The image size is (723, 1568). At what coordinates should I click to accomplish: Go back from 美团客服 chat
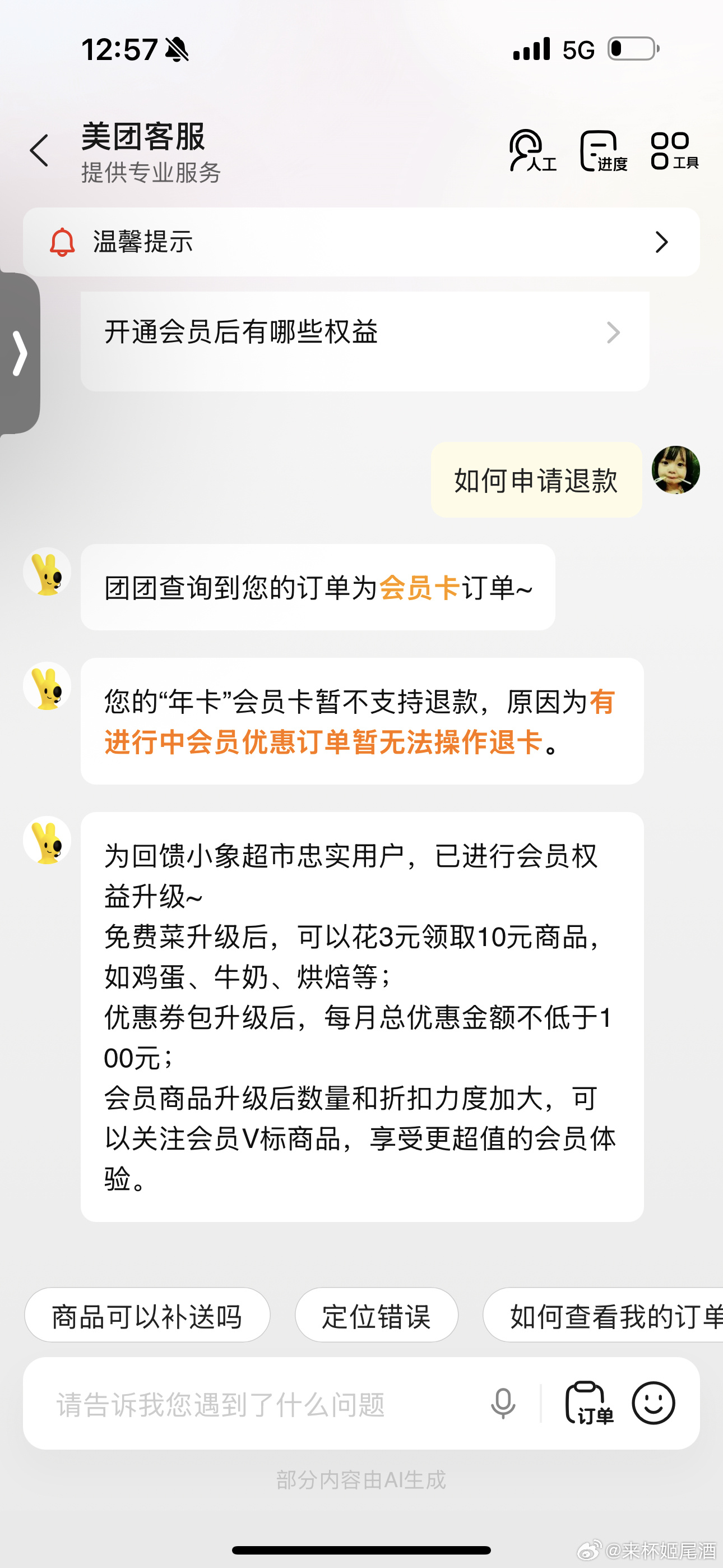39,150
